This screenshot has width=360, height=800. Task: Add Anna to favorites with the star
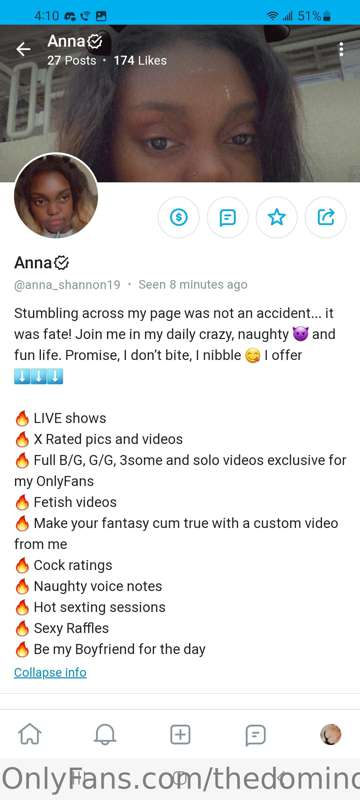click(276, 218)
